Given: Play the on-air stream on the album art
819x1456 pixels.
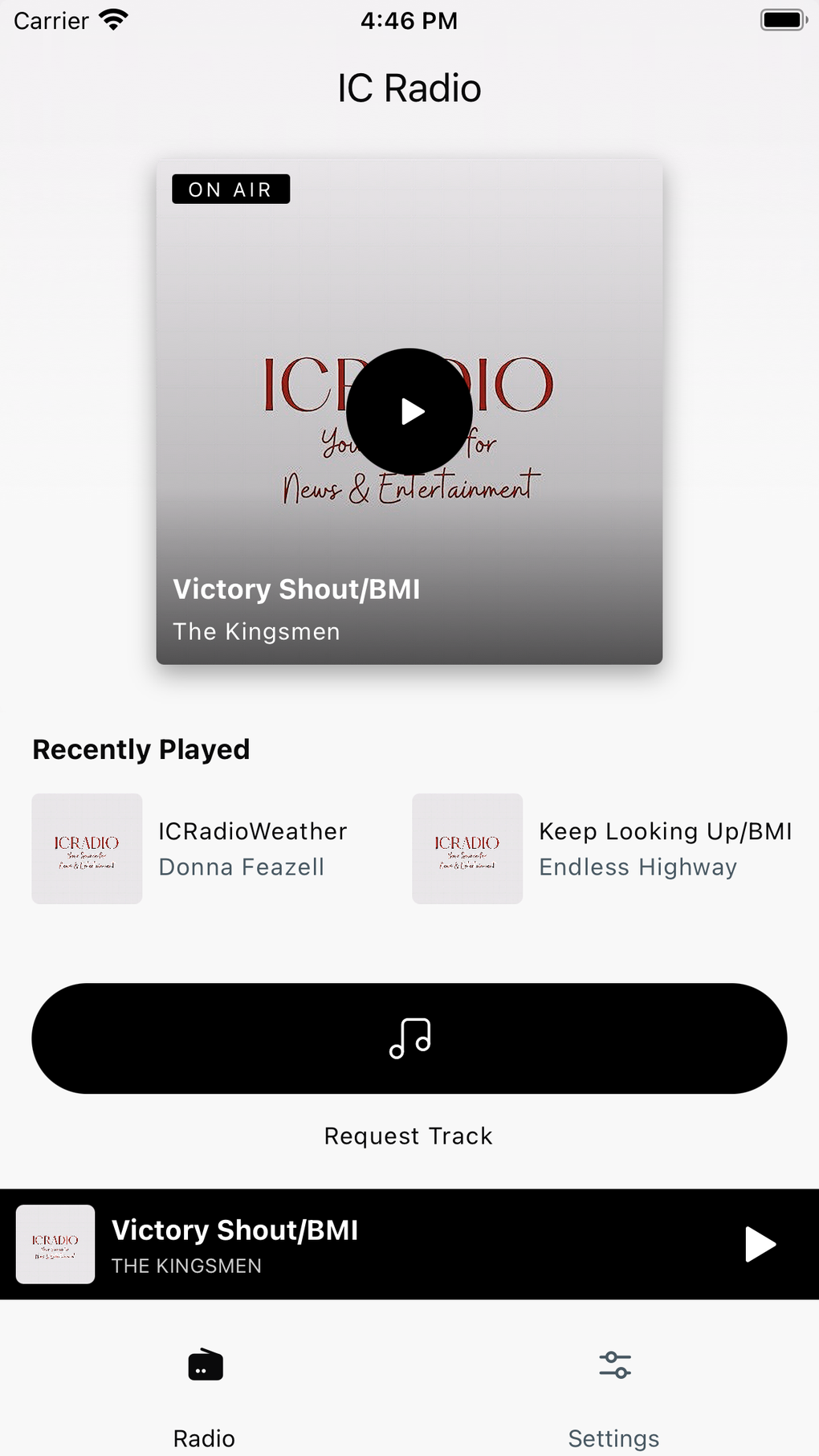Looking at the screenshot, I should coord(409,411).
